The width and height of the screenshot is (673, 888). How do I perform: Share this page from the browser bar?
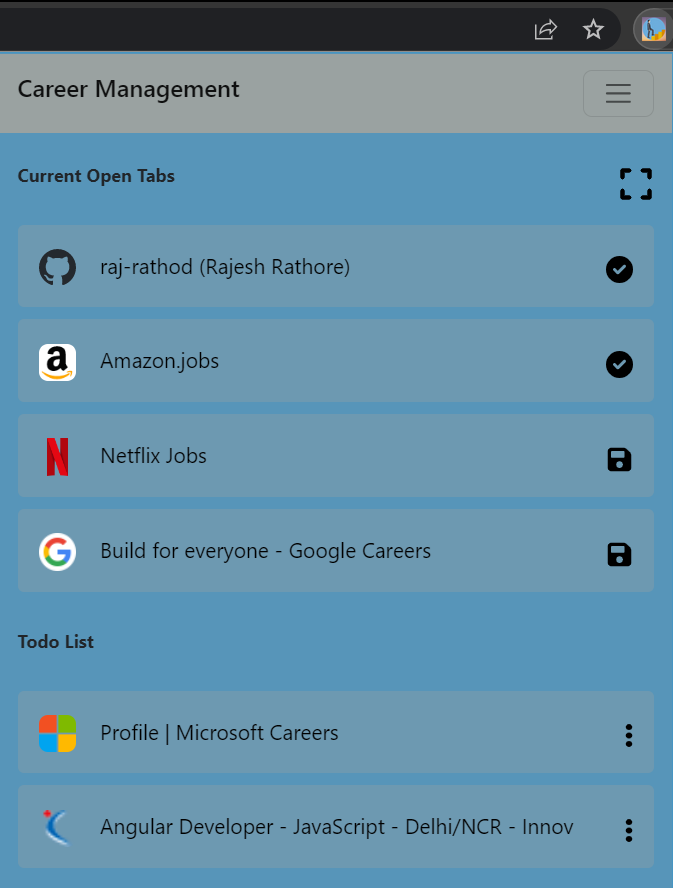click(x=545, y=30)
